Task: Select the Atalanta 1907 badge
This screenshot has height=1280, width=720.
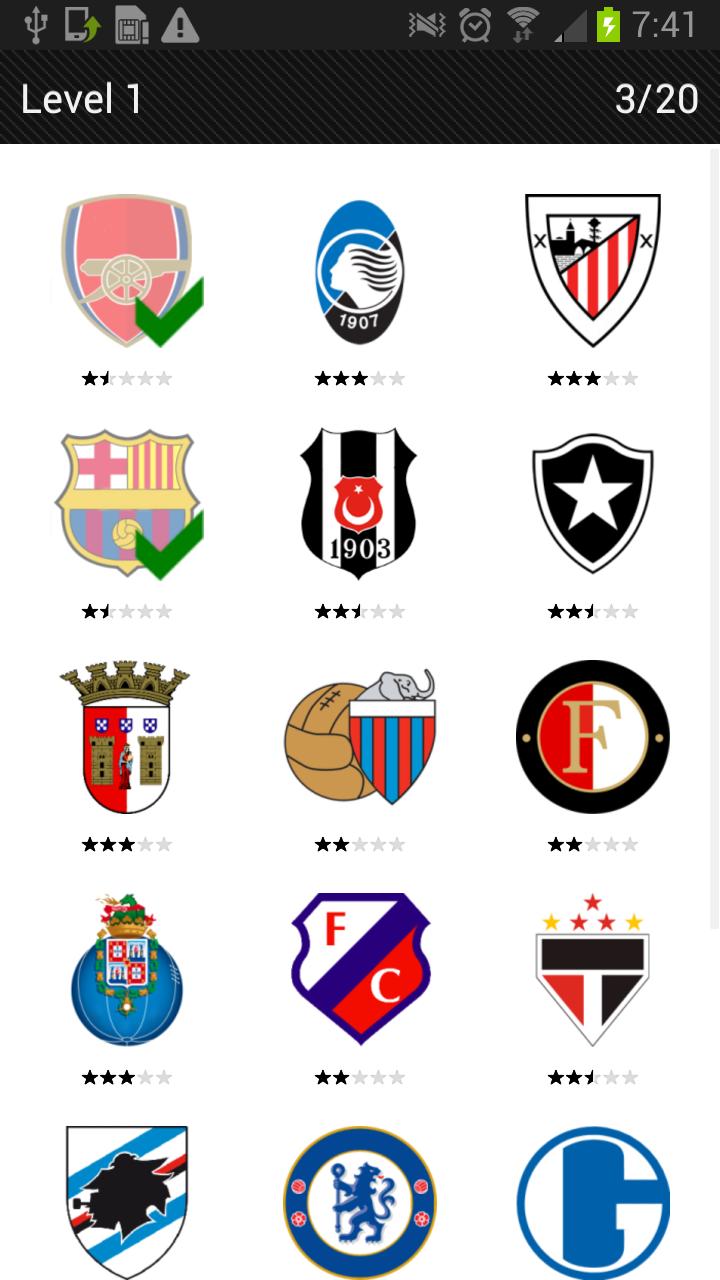Action: (x=360, y=269)
